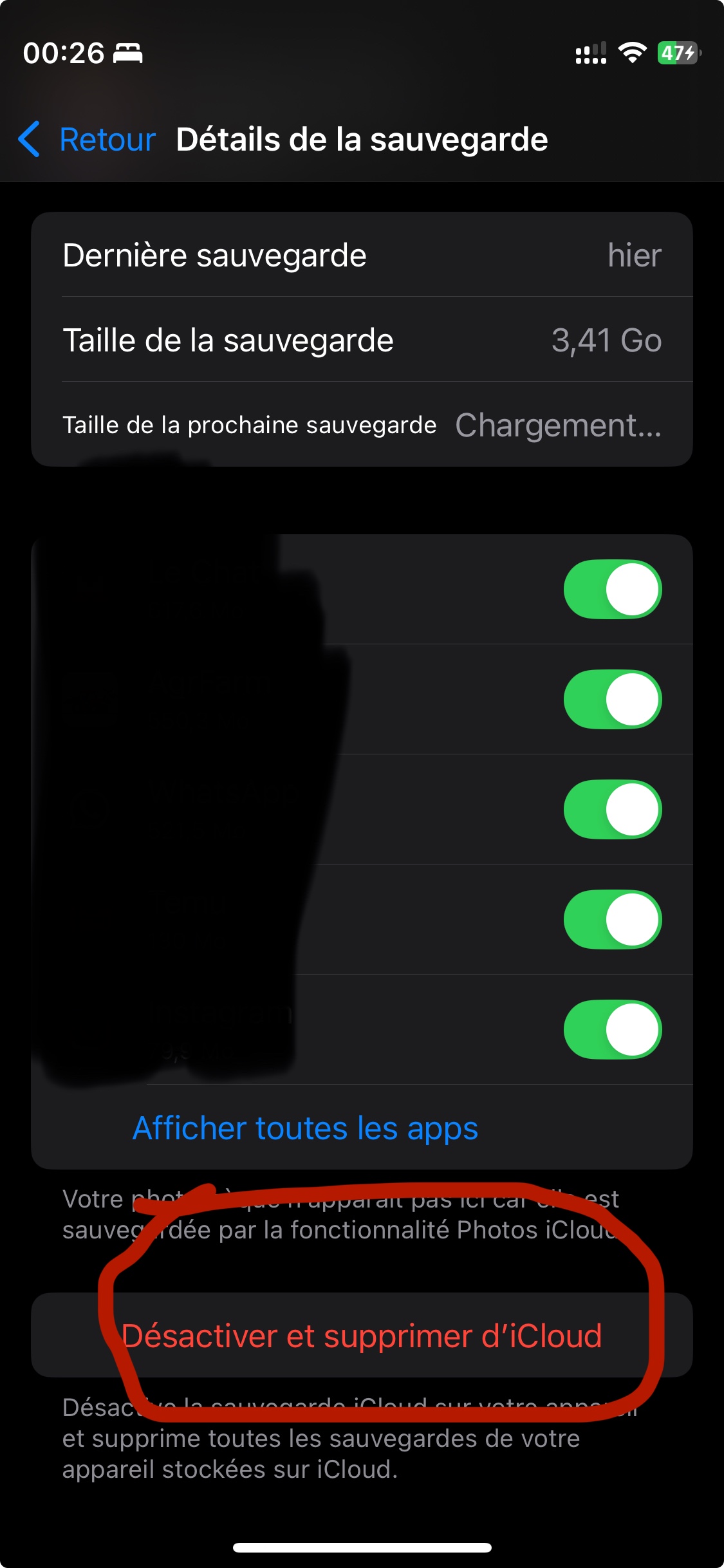
Task: Select Désactiver et supprimer d'iCloud
Action: tap(362, 1335)
